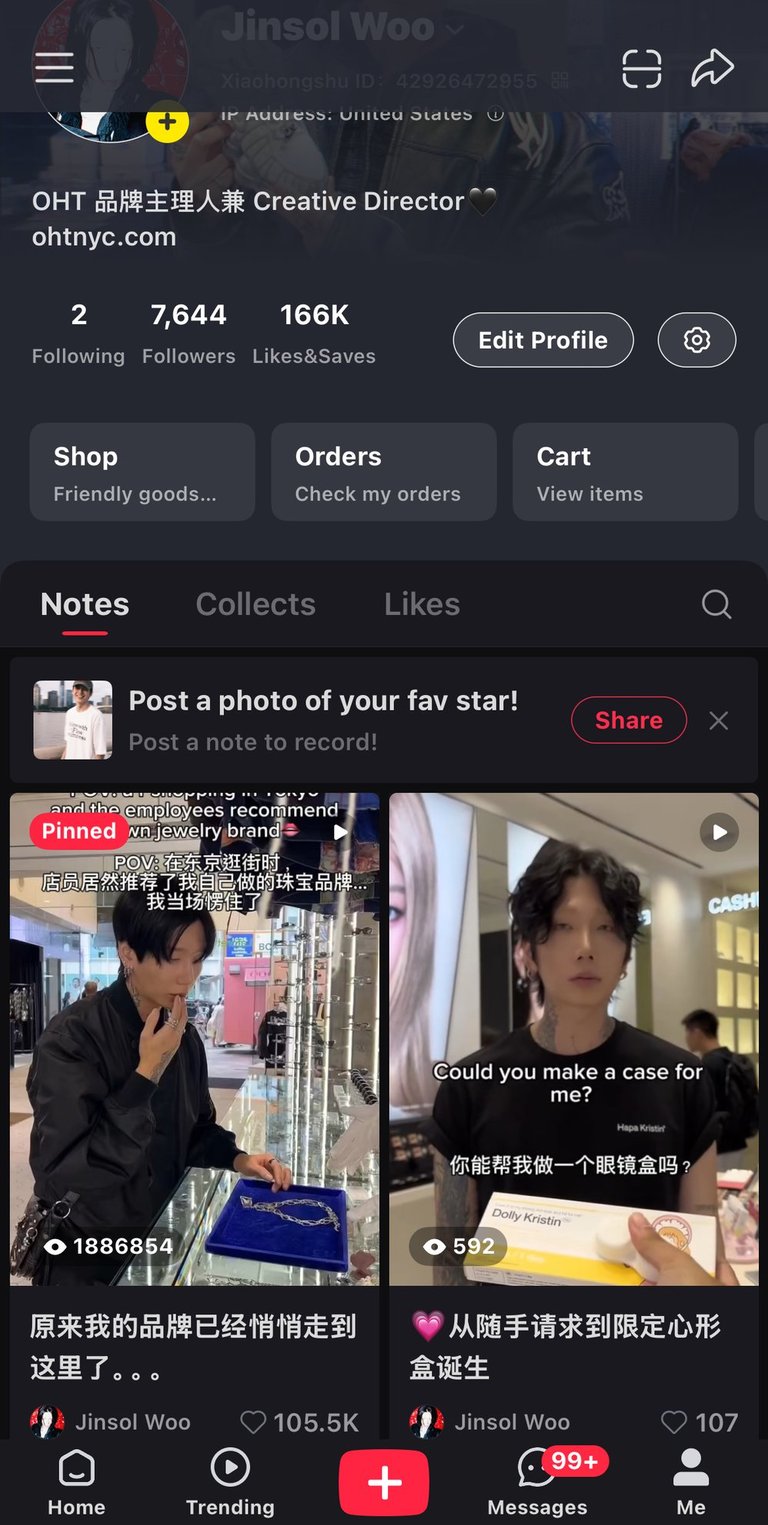Open the settings gear button

pos(697,340)
